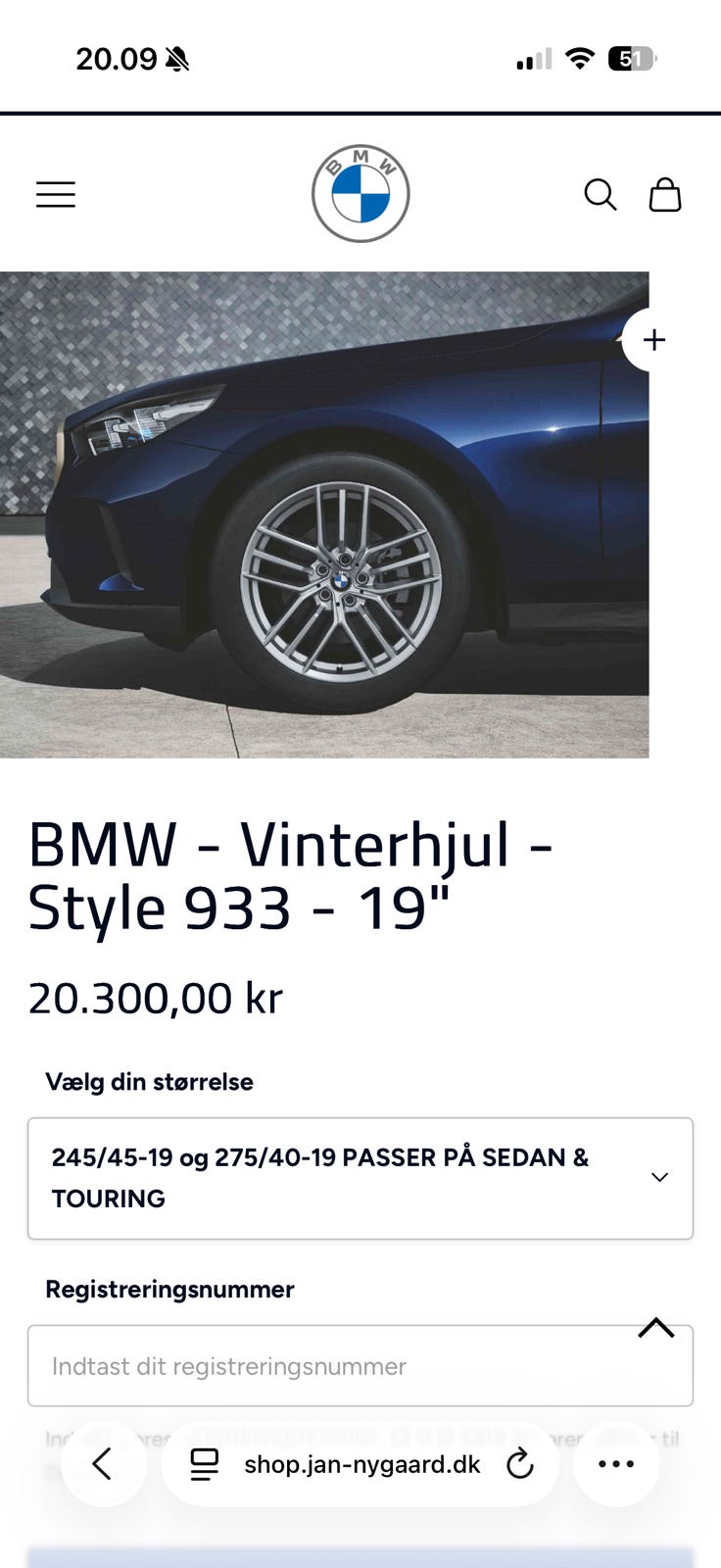Open the hamburger navigation menu
The image size is (721, 1568).
coord(56,194)
